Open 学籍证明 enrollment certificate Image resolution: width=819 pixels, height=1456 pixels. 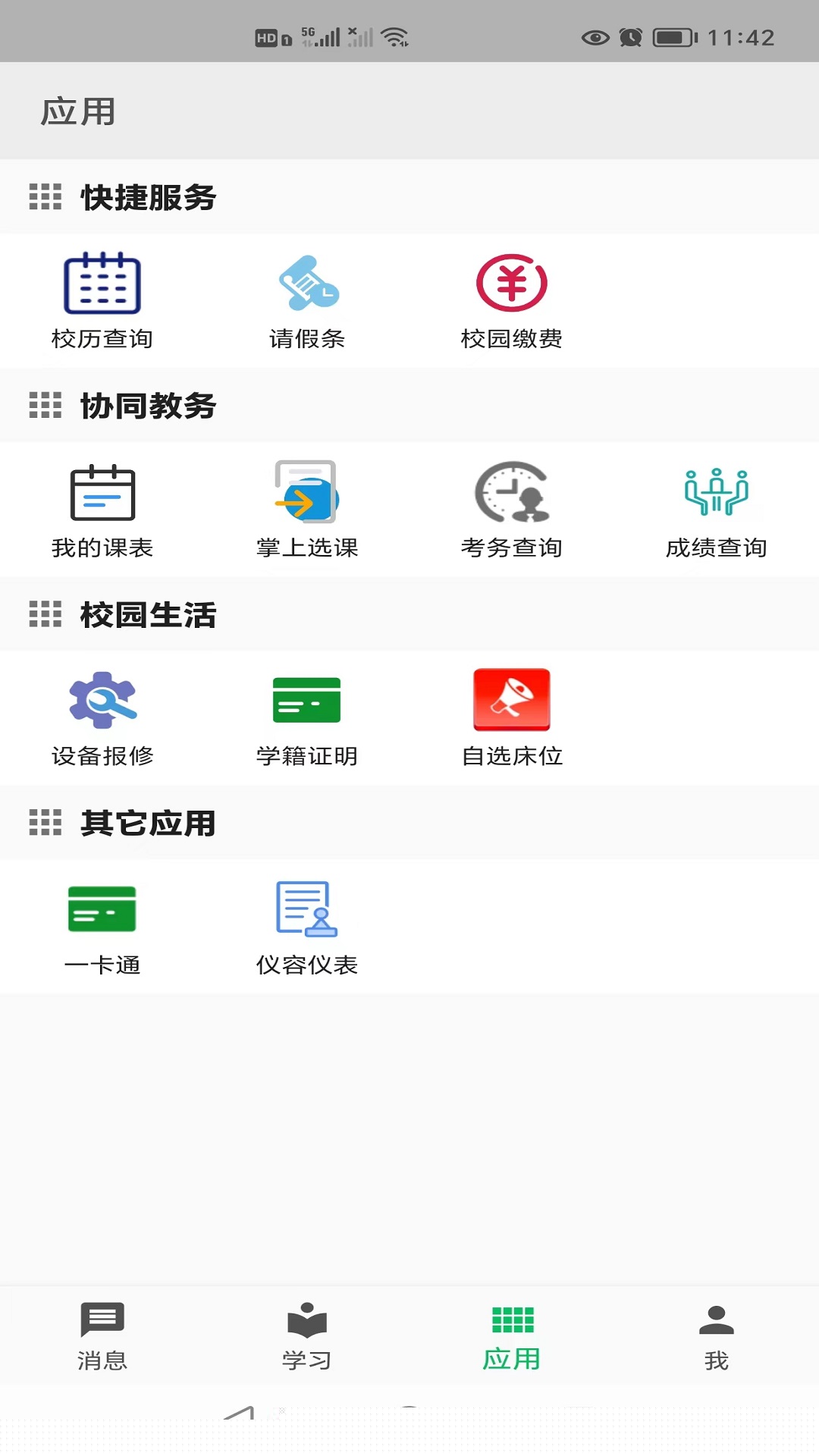tap(307, 717)
